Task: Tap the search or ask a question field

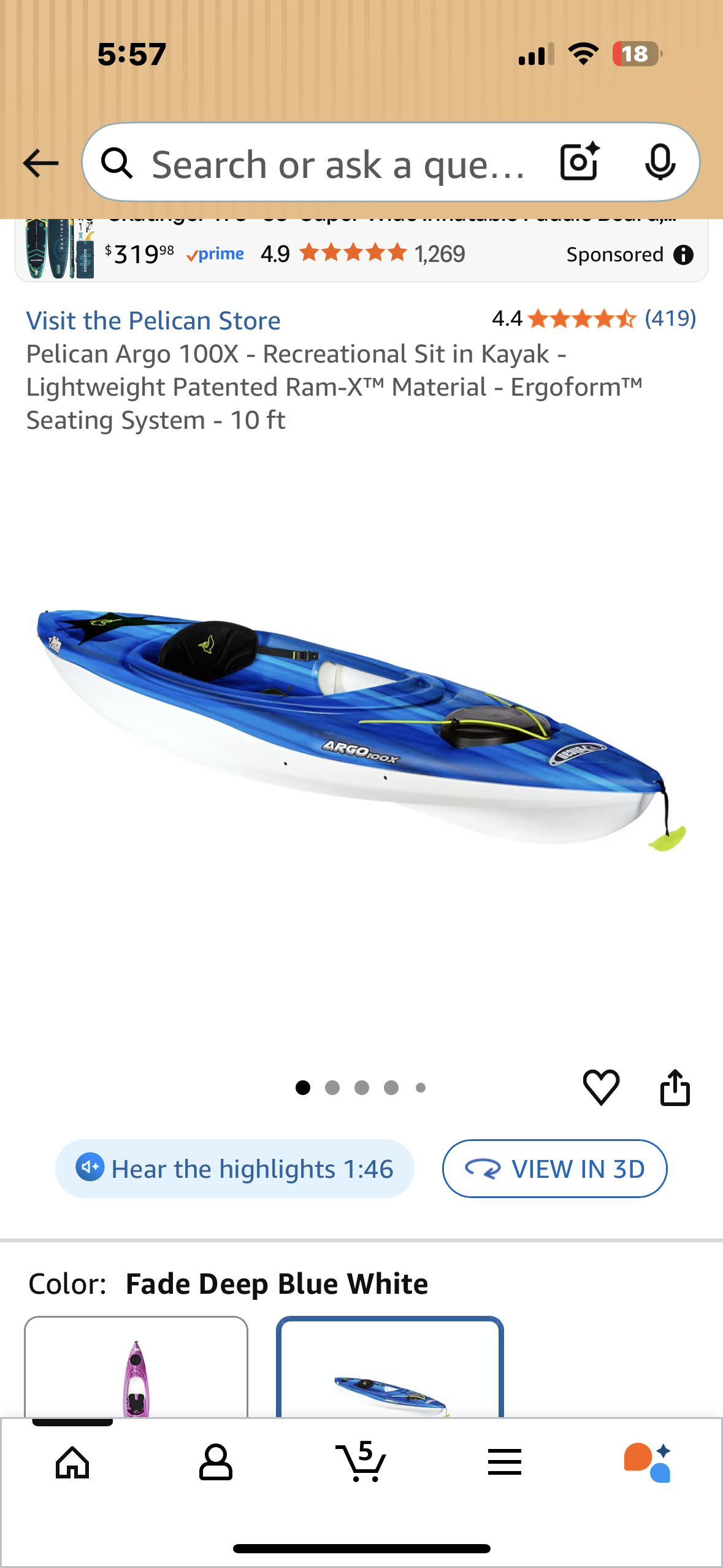Action: click(337, 164)
